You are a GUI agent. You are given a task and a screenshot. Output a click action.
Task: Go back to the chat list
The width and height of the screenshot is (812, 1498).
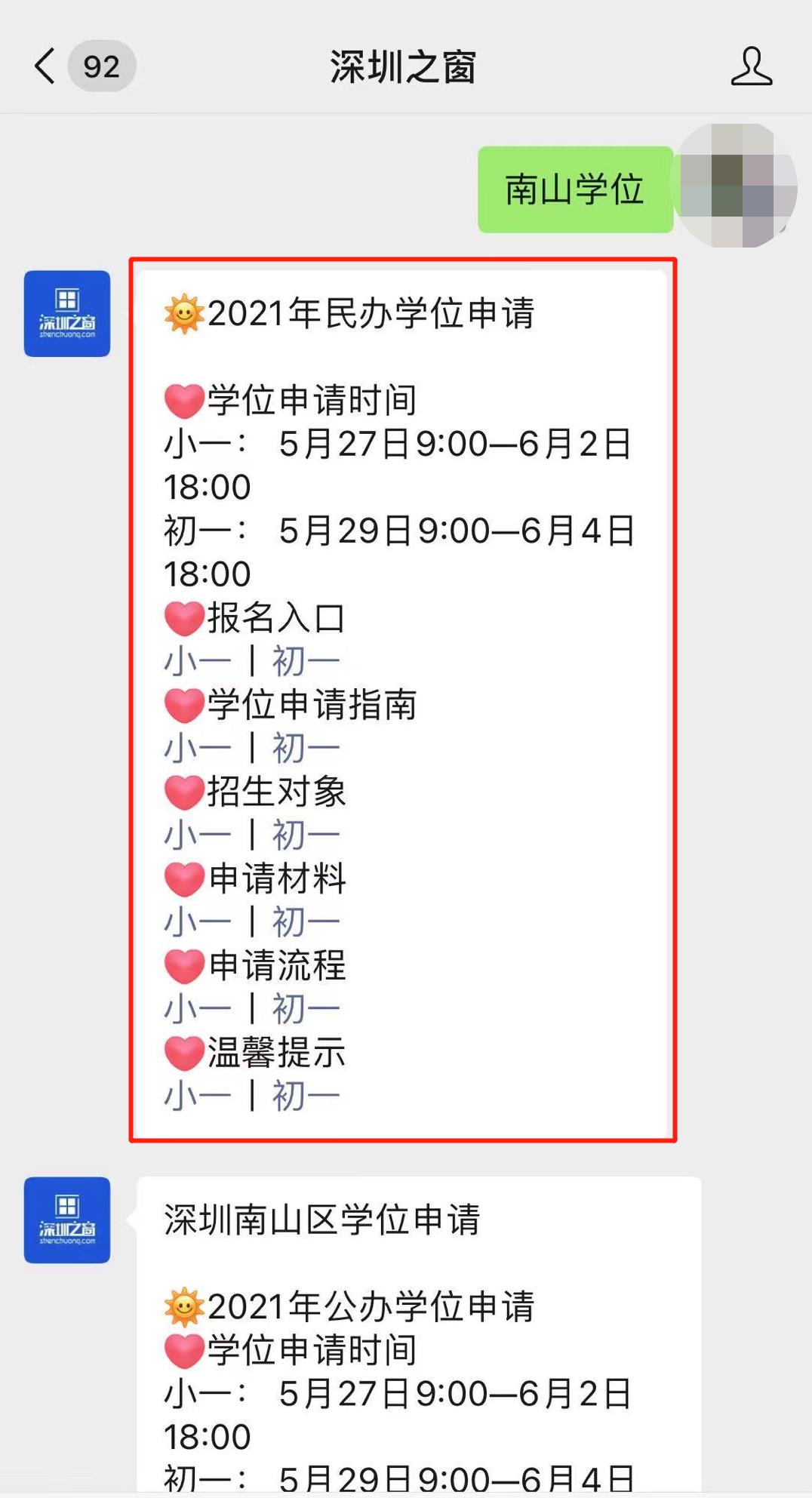pos(47,66)
